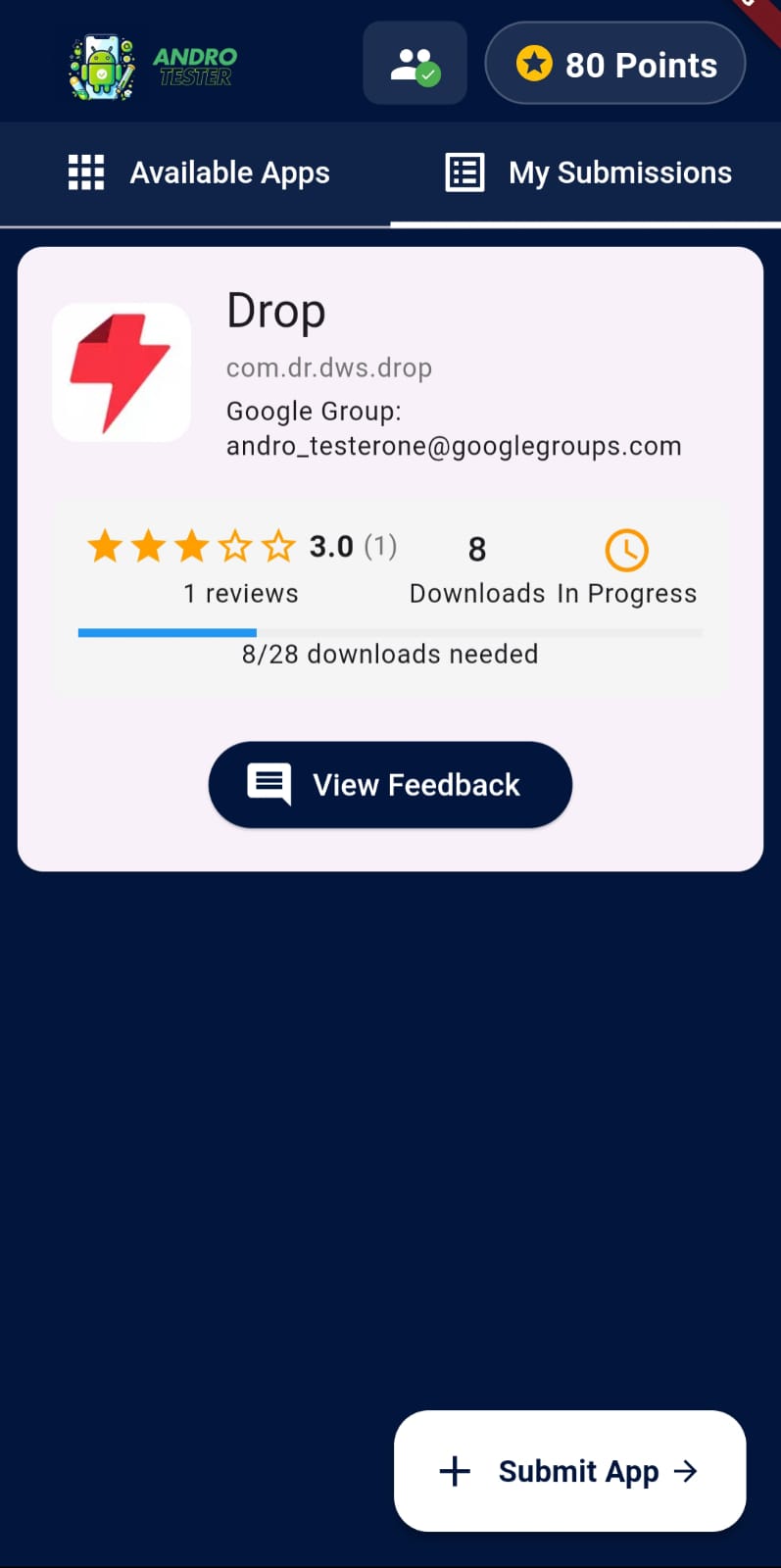Tap the Drop app lightning bolt icon
This screenshot has width=781, height=1568.
pos(122,371)
